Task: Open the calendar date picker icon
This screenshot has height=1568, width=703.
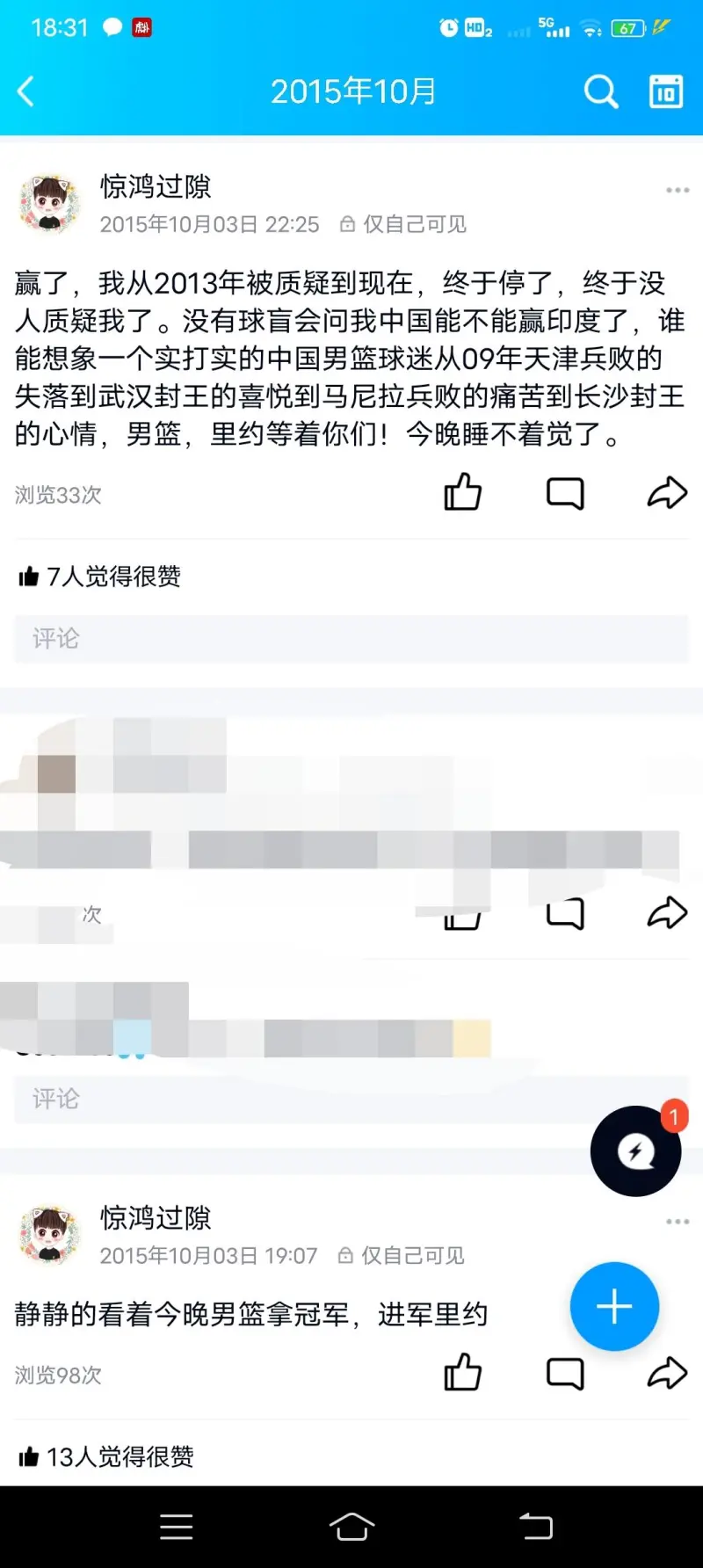Action: [665, 91]
